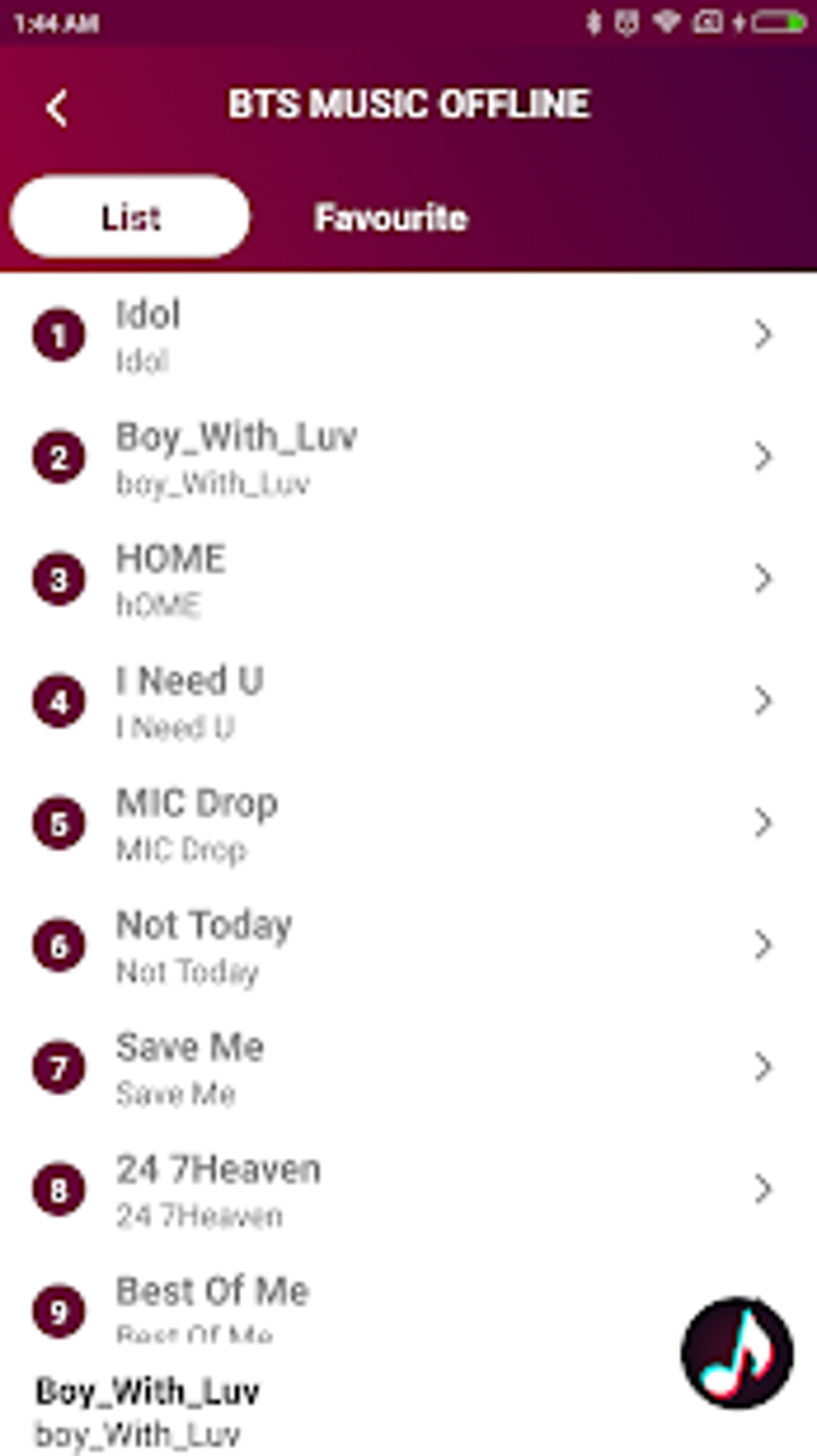The width and height of the screenshot is (817, 1456).
Task: Select the List tab
Action: click(x=131, y=217)
